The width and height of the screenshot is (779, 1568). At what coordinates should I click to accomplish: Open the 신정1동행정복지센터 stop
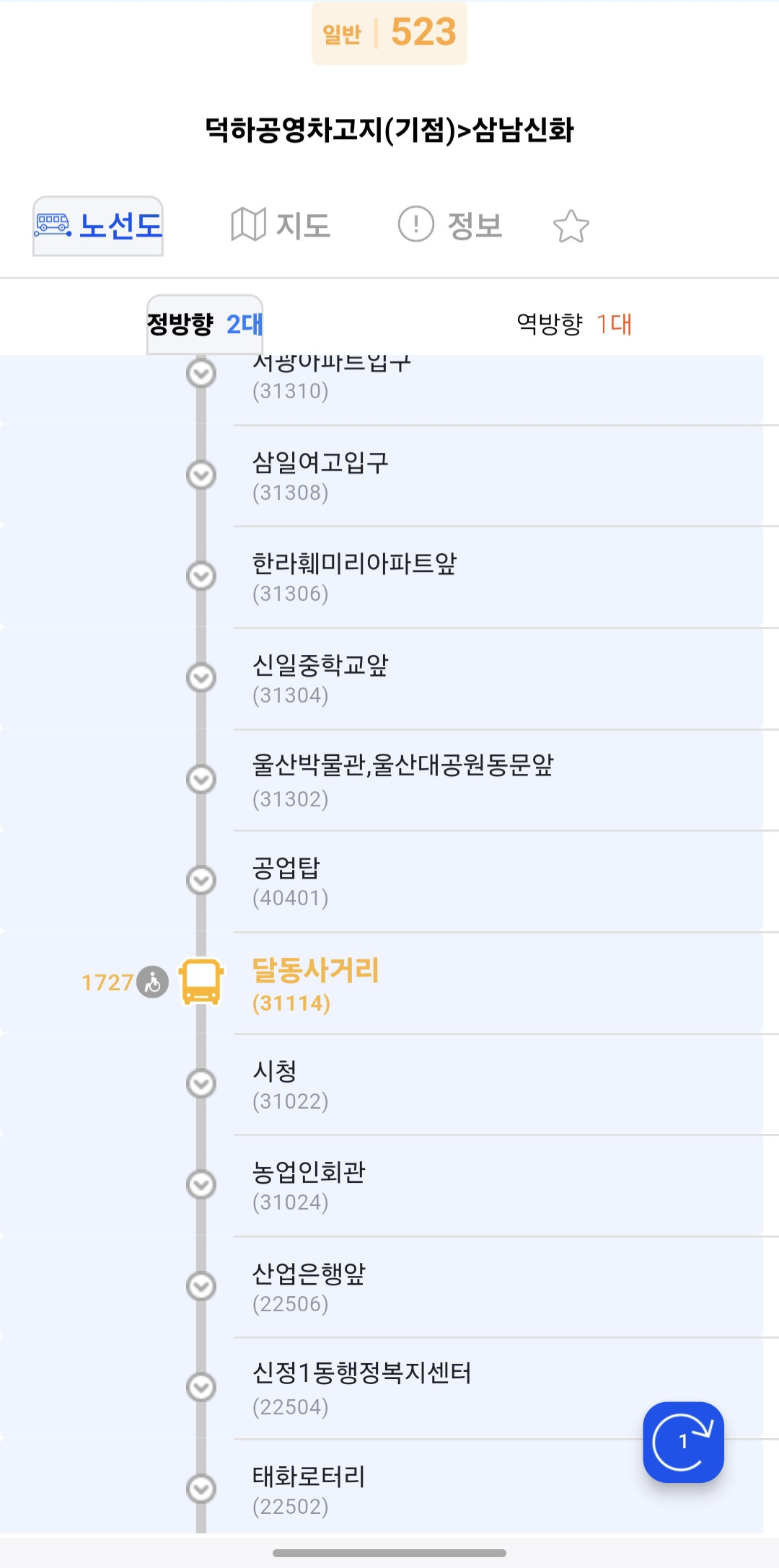[x=433, y=1388]
